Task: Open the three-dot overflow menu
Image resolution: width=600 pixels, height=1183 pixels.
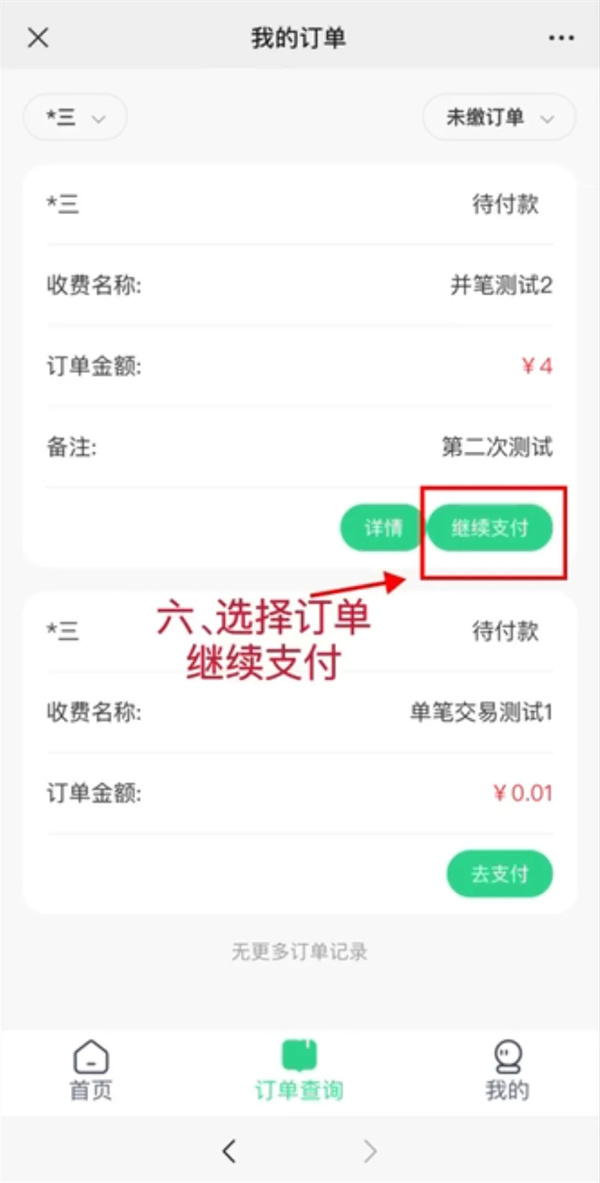Action: pos(562,38)
